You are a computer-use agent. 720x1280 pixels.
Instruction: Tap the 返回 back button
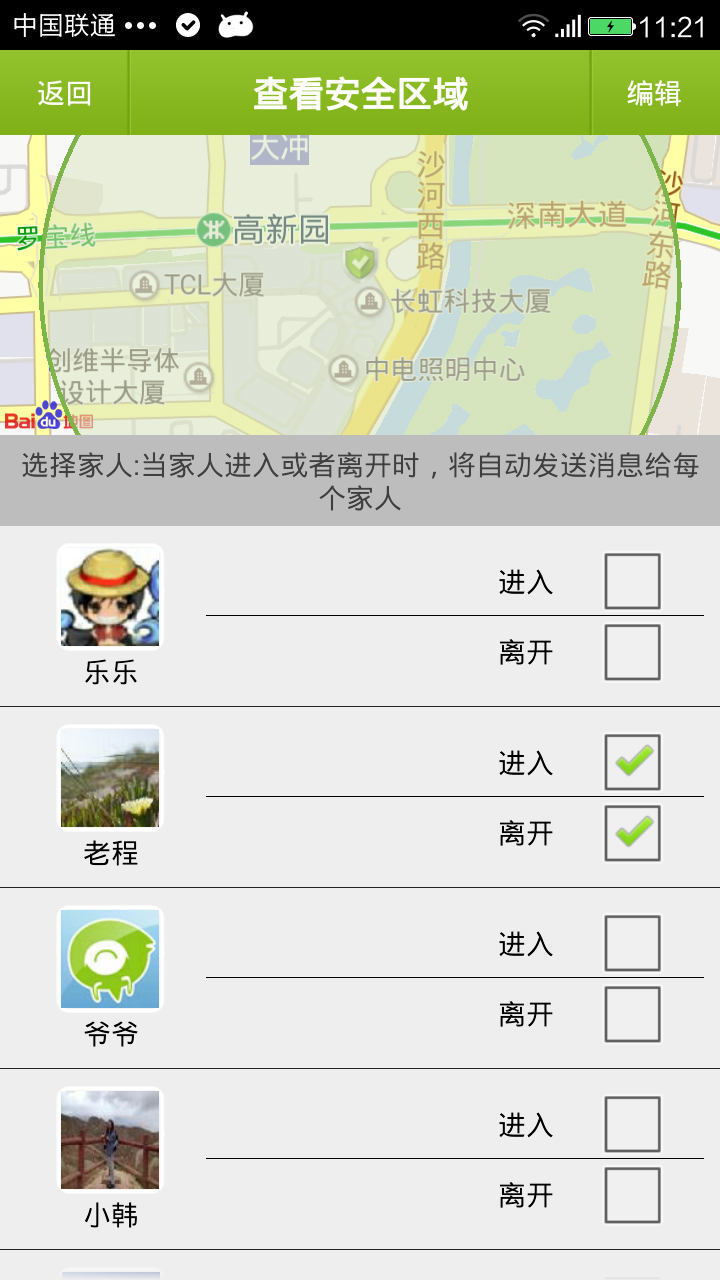pos(65,93)
